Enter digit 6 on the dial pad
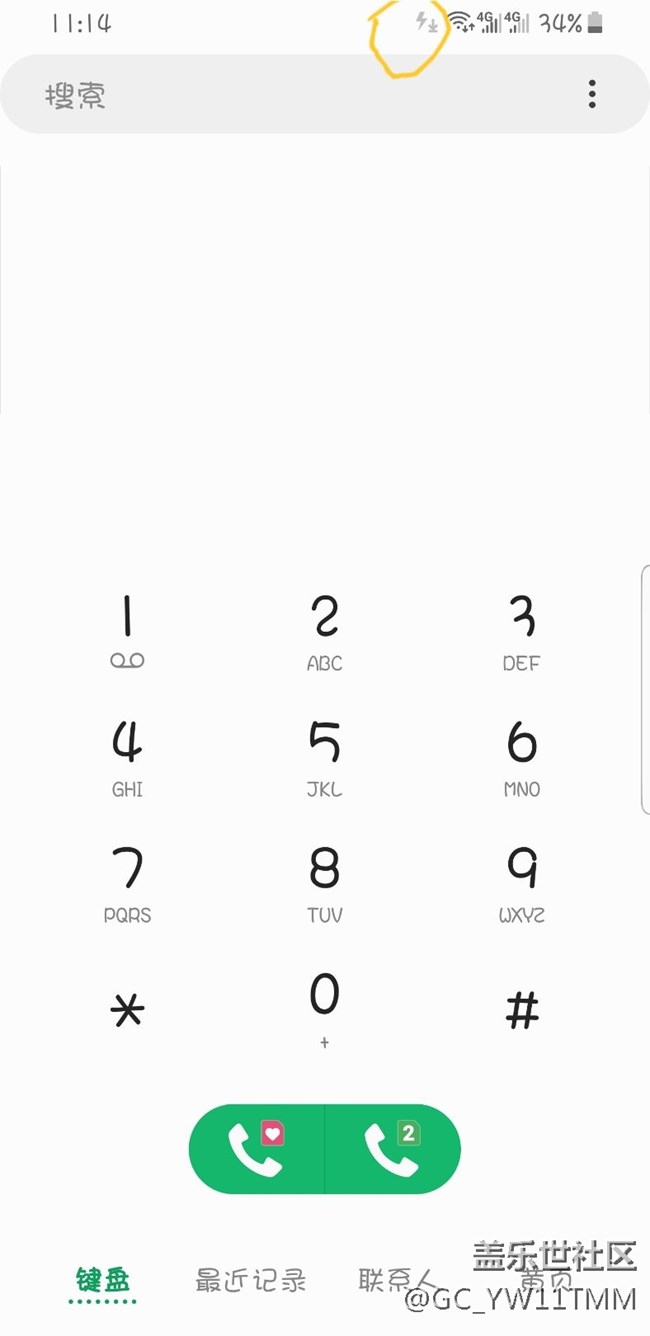 tap(521, 757)
